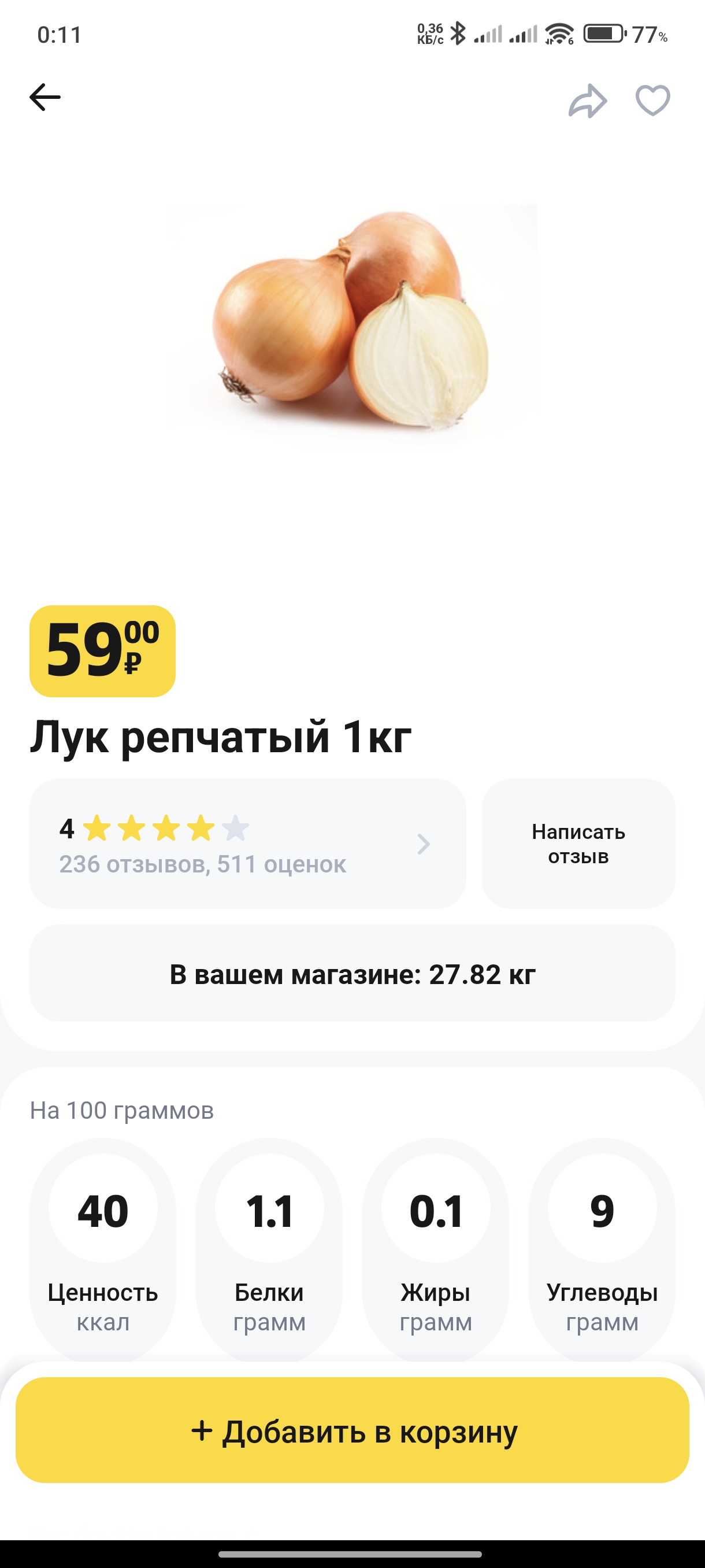Viewport: 705px width, 1568px height.
Task: Open the 236 отзывов rating card
Action: (247, 844)
